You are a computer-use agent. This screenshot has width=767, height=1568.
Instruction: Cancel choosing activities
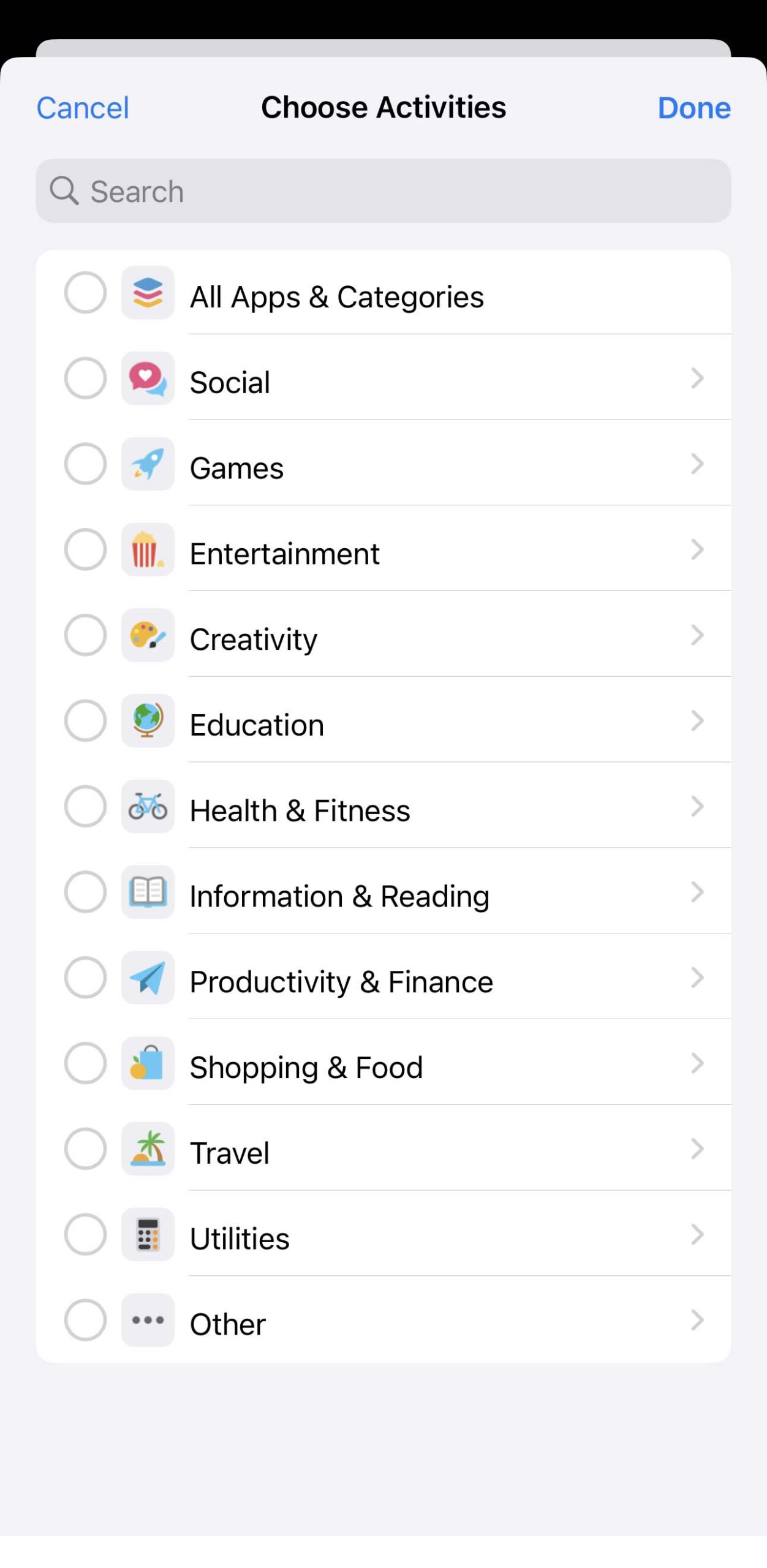83,108
